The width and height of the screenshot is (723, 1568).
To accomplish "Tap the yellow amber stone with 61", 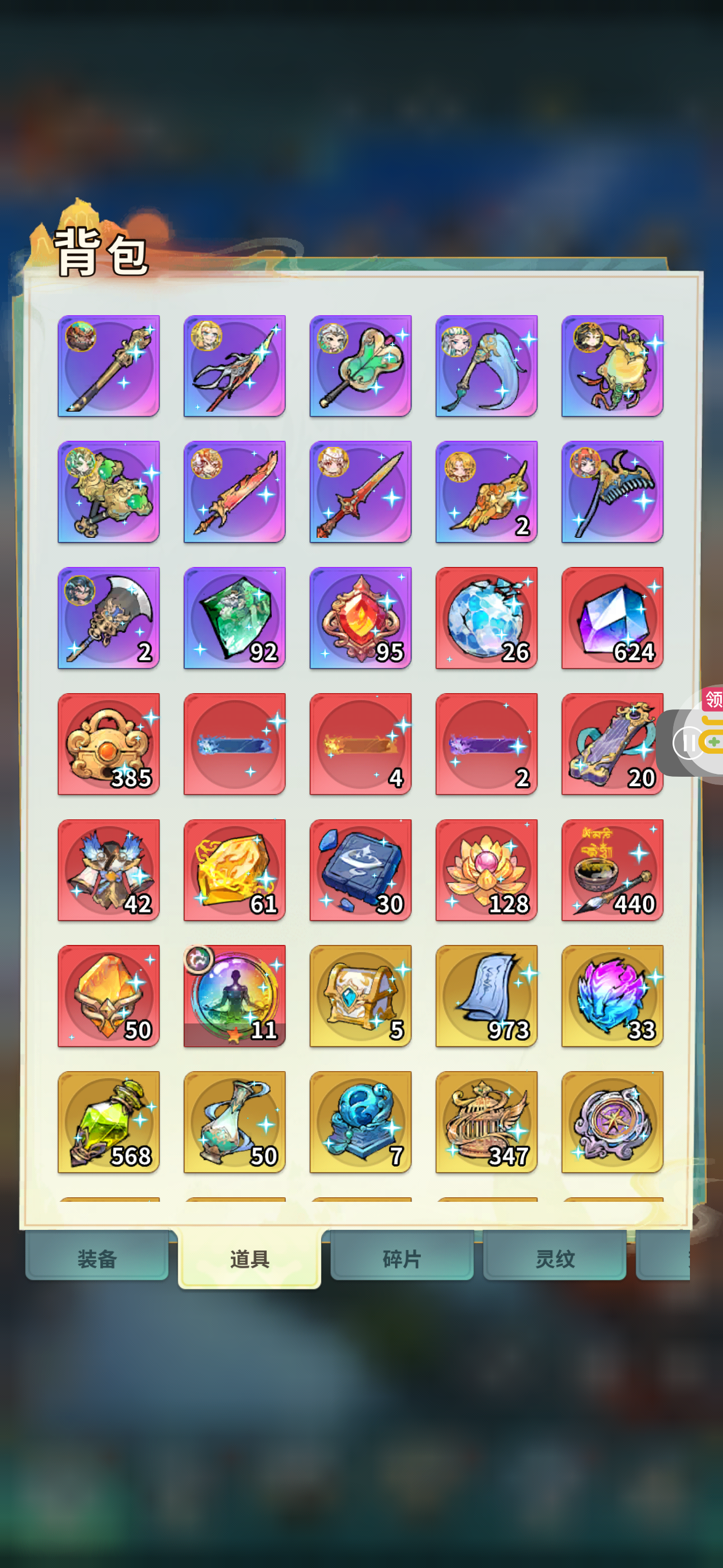I will (x=234, y=869).
